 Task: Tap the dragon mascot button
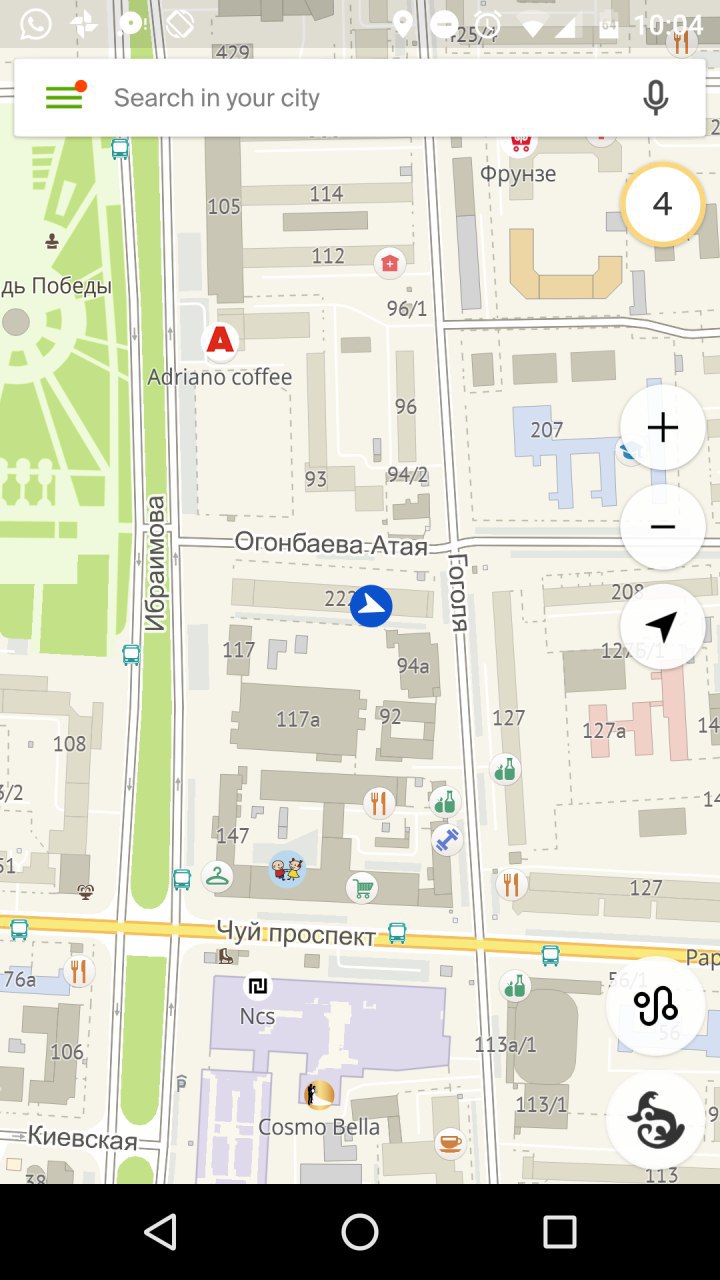pyautogui.click(x=656, y=1120)
